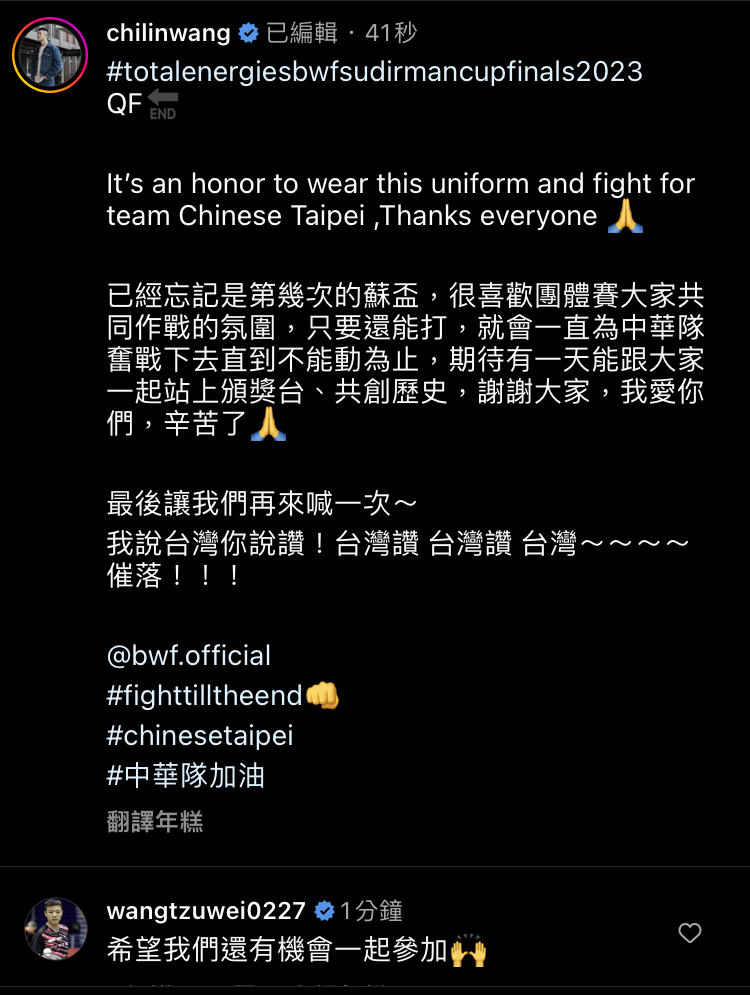Tap the chilinwang username

169,33
